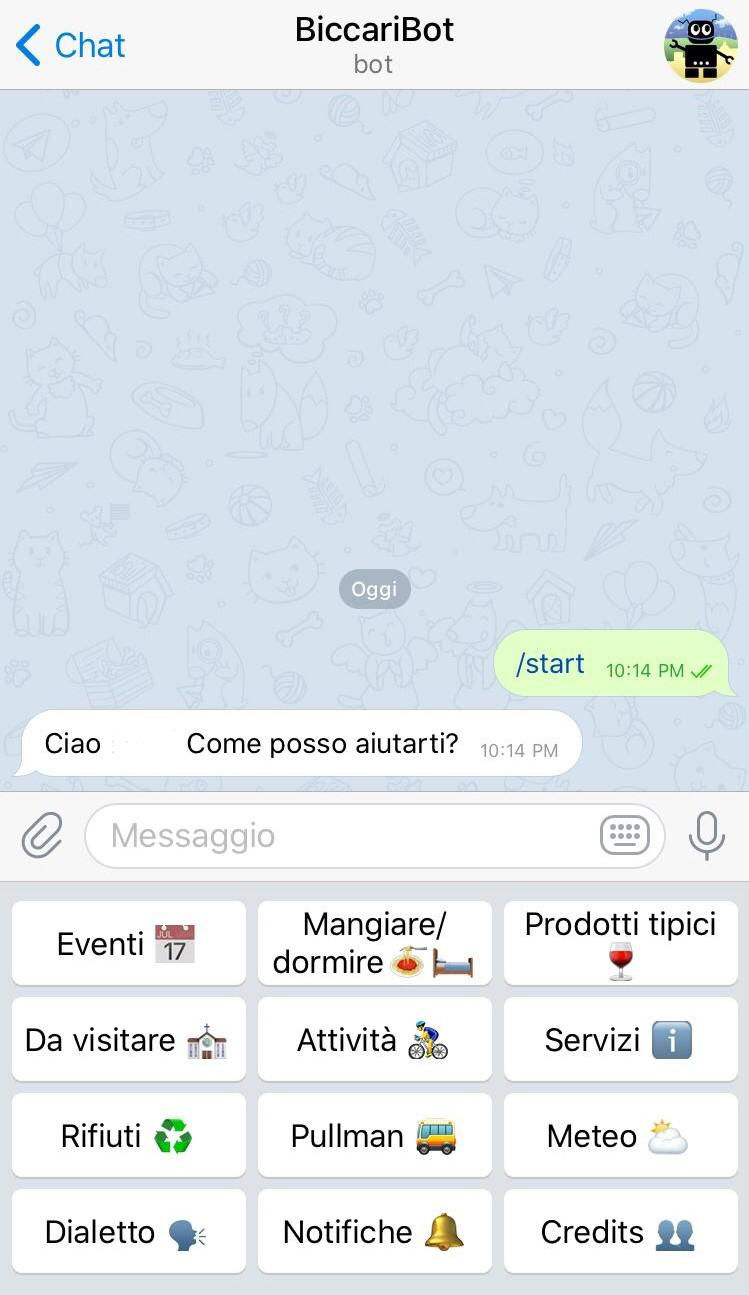This screenshot has height=1295, width=749.
Task: Toggle the bot keyboard icon
Action: (625, 835)
